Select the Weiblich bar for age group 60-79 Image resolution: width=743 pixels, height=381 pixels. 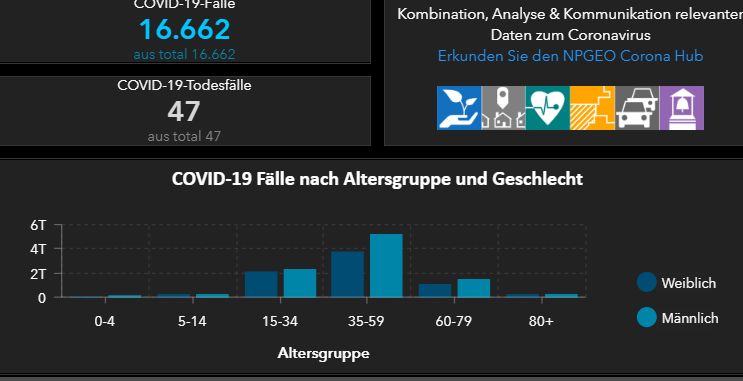[435, 291]
